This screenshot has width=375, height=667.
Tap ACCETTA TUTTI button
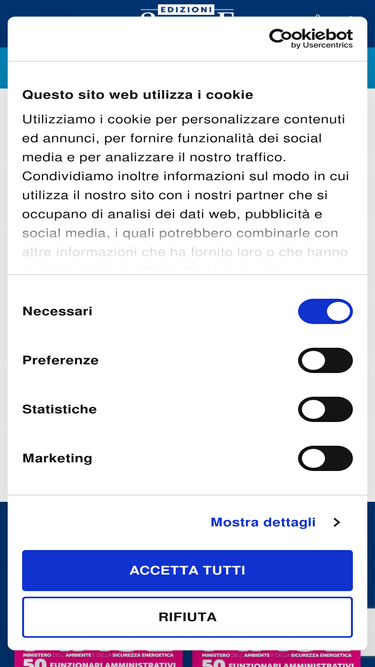(188, 570)
